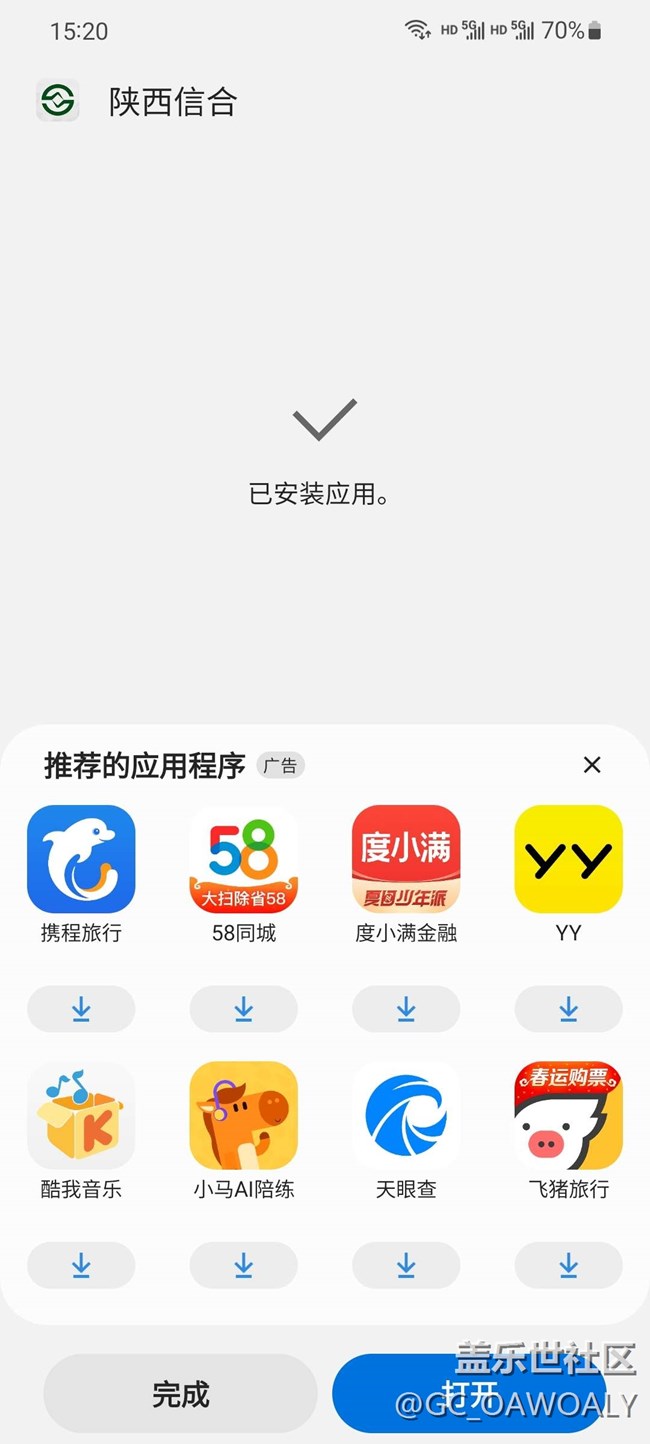Screen dimensions: 650x1444
Task: Download 天眼查 app
Action: coord(406,1266)
